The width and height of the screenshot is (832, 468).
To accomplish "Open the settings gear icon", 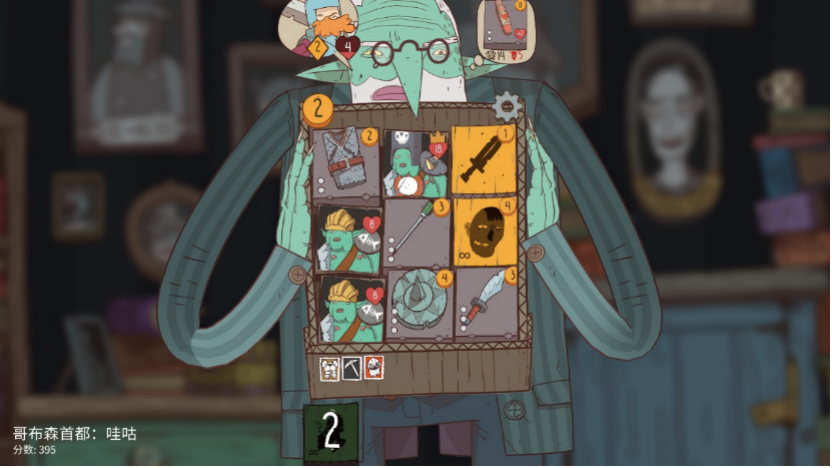I will pyautogui.click(x=507, y=106).
